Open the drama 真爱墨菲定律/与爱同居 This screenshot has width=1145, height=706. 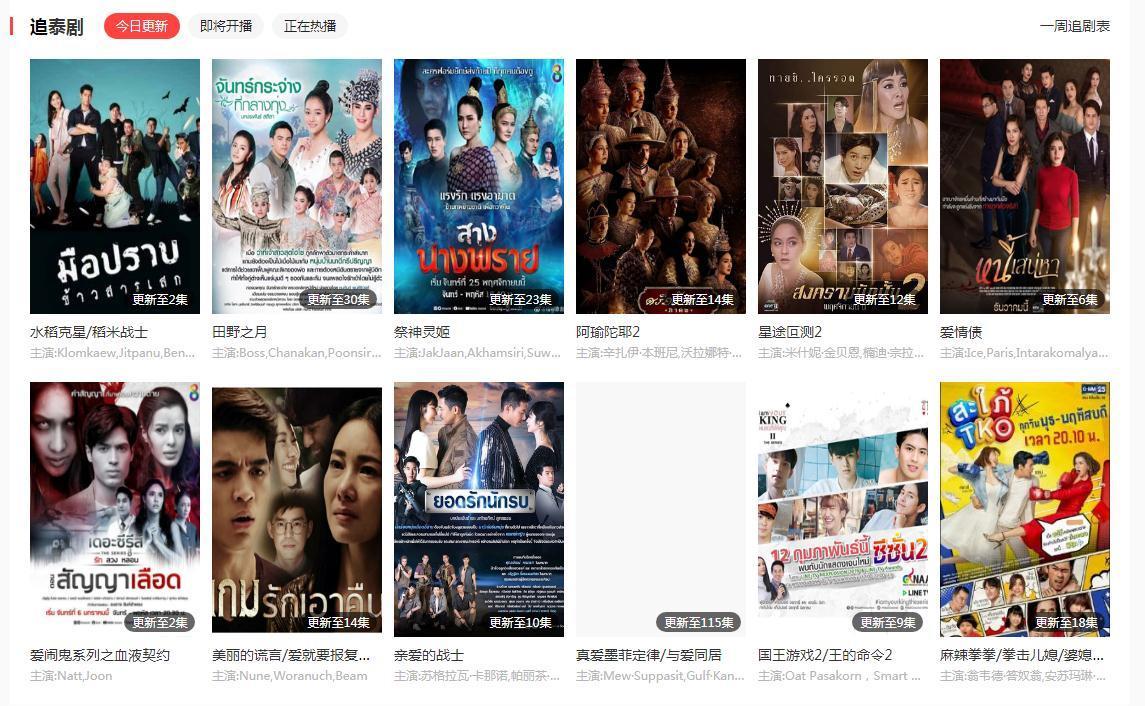pyautogui.click(x=661, y=509)
